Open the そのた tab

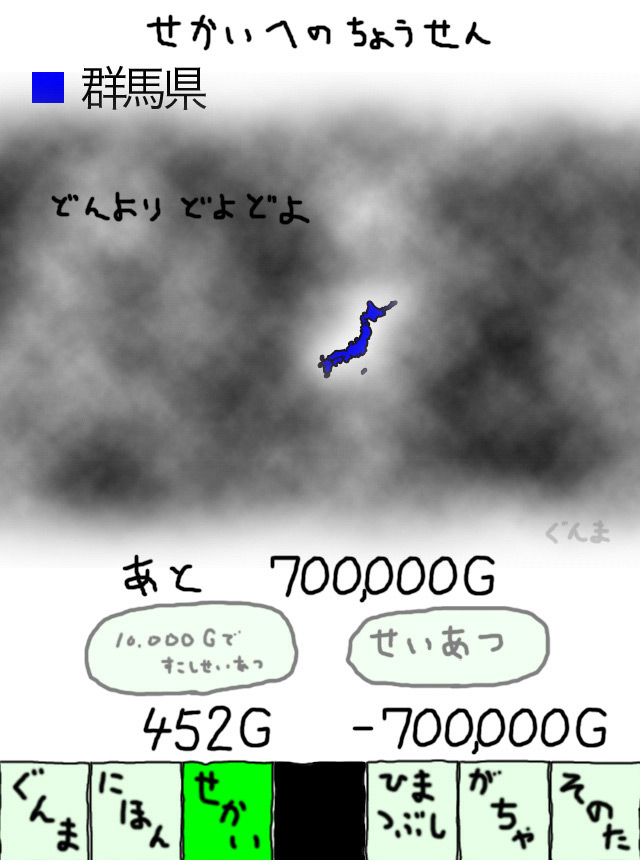[x=594, y=810]
